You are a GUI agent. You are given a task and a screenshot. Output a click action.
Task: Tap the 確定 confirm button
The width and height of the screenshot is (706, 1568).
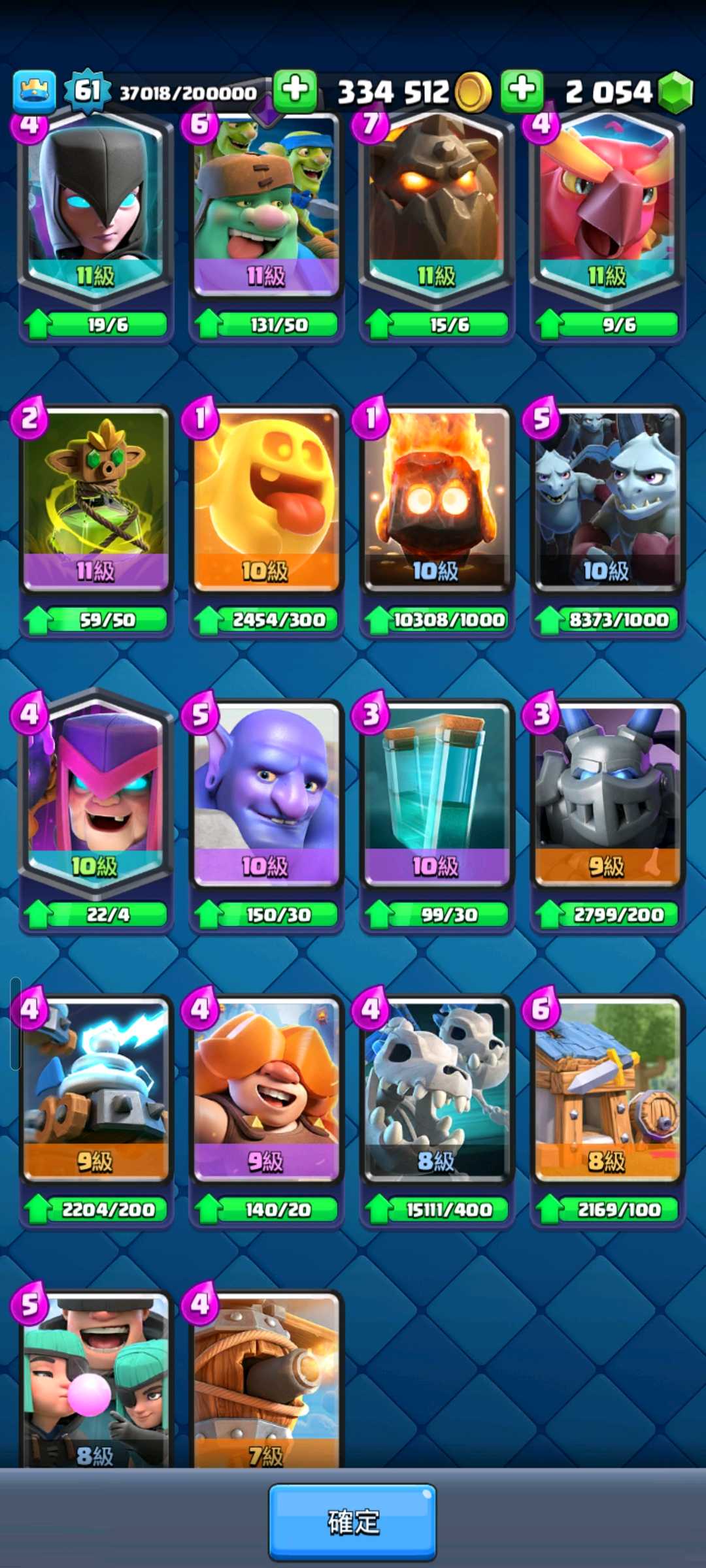(352, 1521)
